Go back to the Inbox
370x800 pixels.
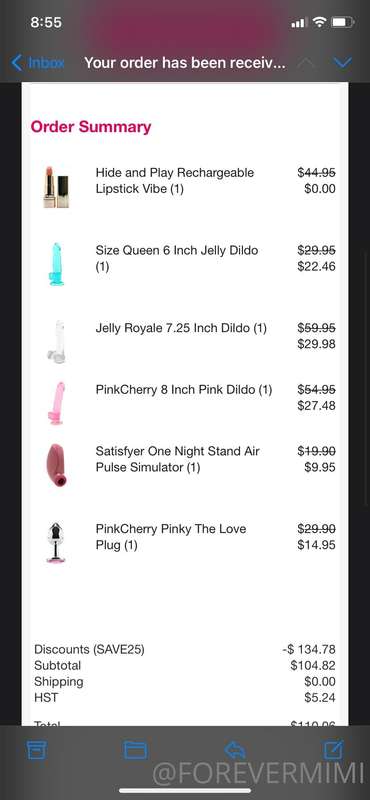tap(37, 63)
